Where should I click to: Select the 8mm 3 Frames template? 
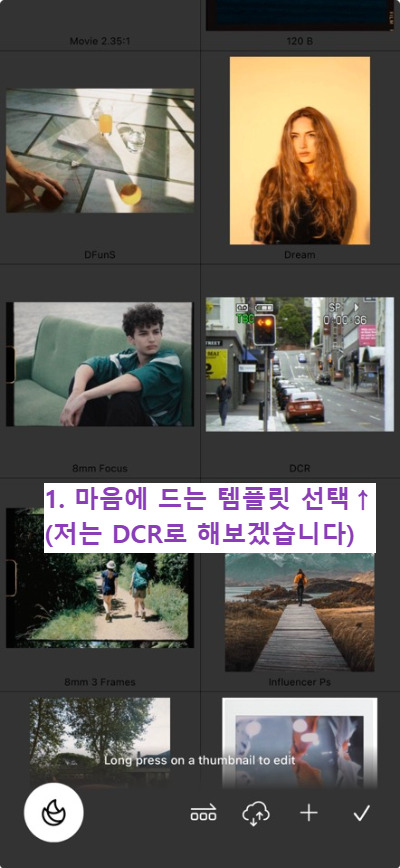point(100,577)
